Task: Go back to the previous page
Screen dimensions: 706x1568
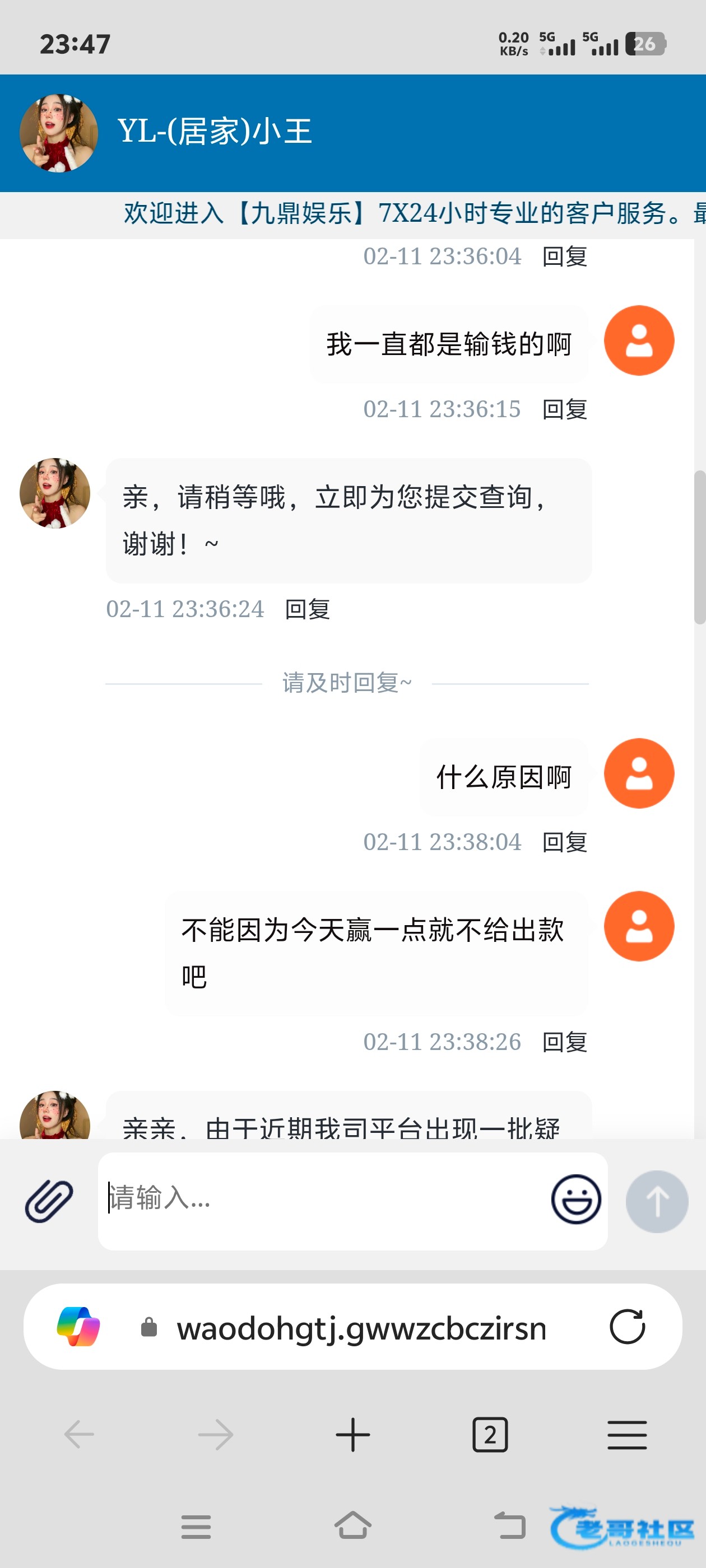Action: click(79, 1435)
